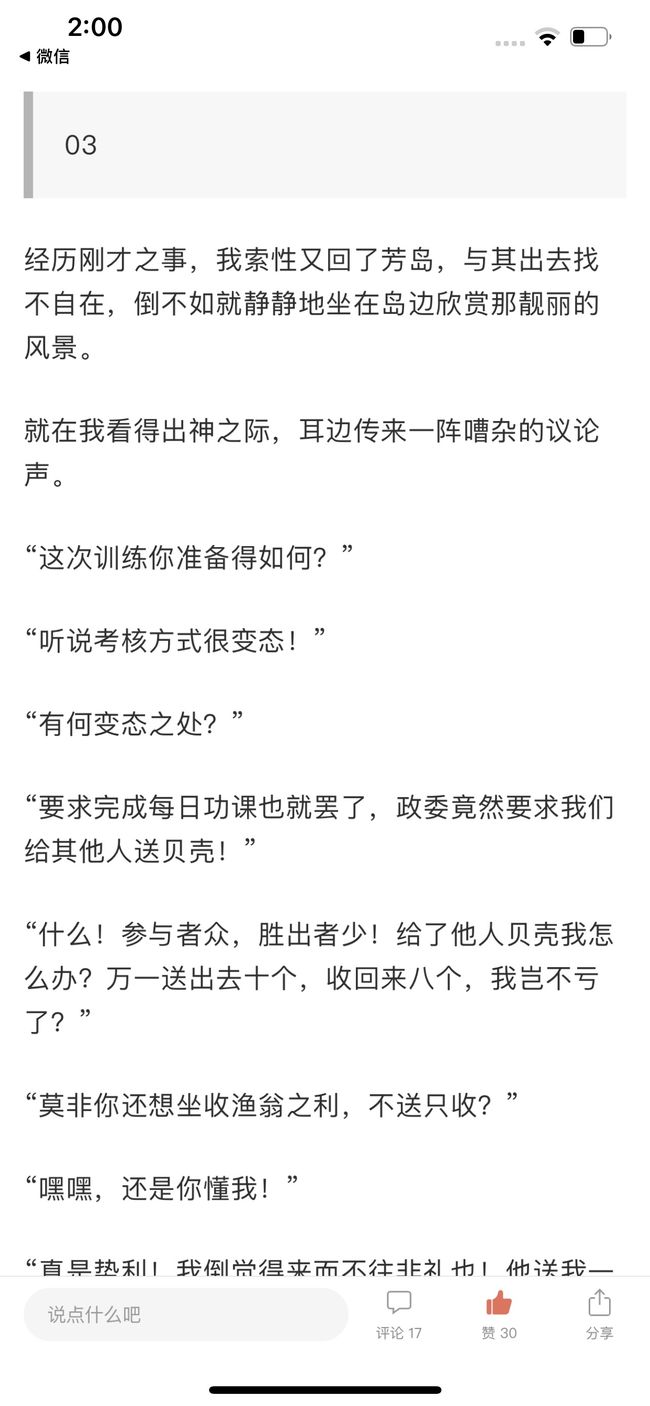Like the article with 赞 30

coord(499,1315)
